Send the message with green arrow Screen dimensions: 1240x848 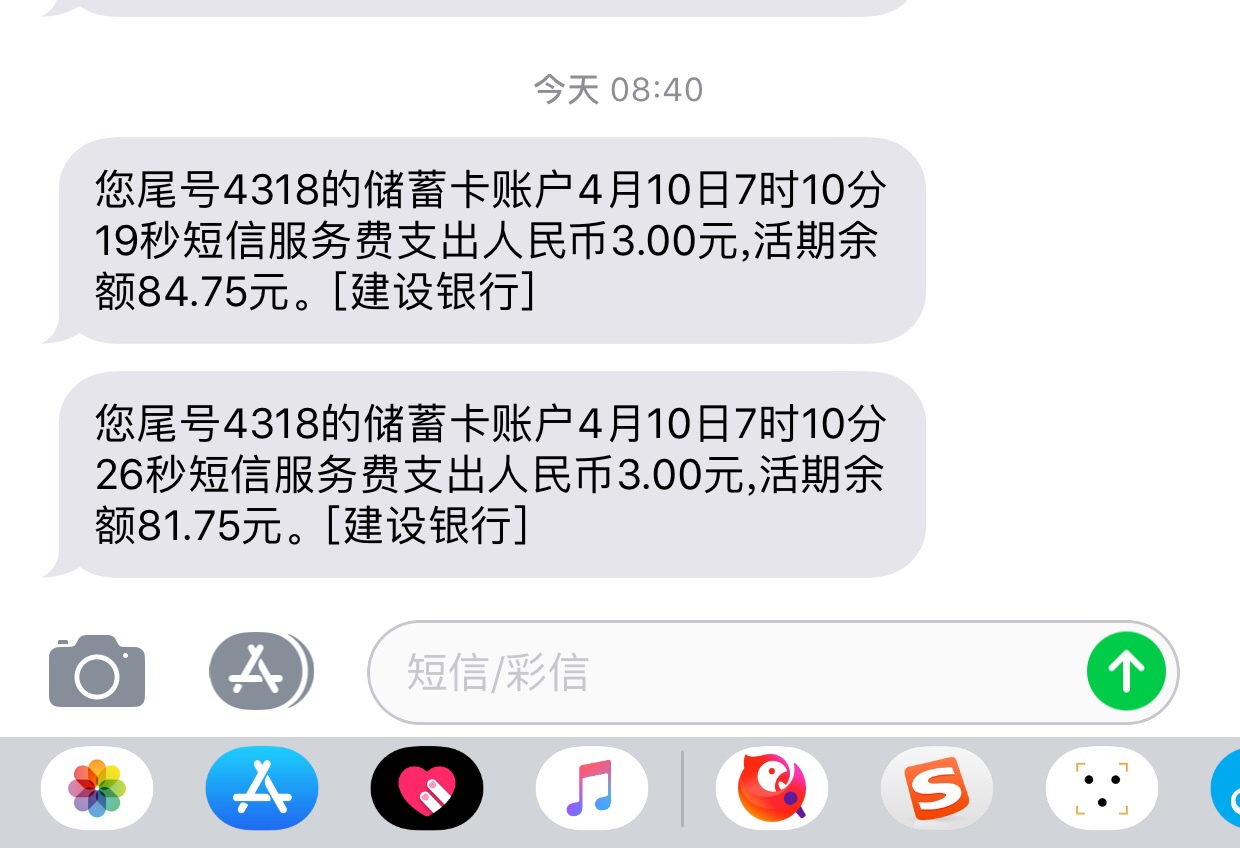[x=1126, y=671]
